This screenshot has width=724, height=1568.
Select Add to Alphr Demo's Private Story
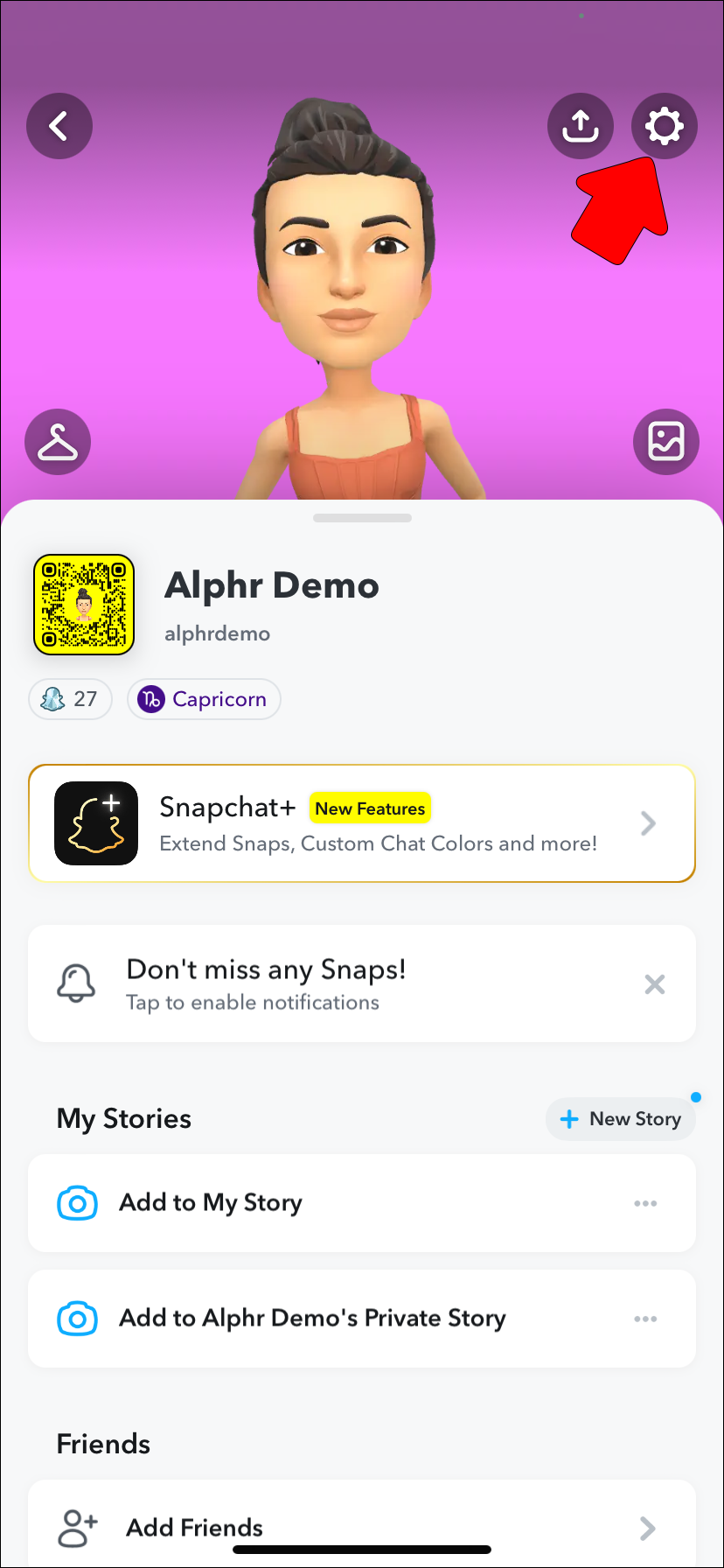coord(312,1319)
